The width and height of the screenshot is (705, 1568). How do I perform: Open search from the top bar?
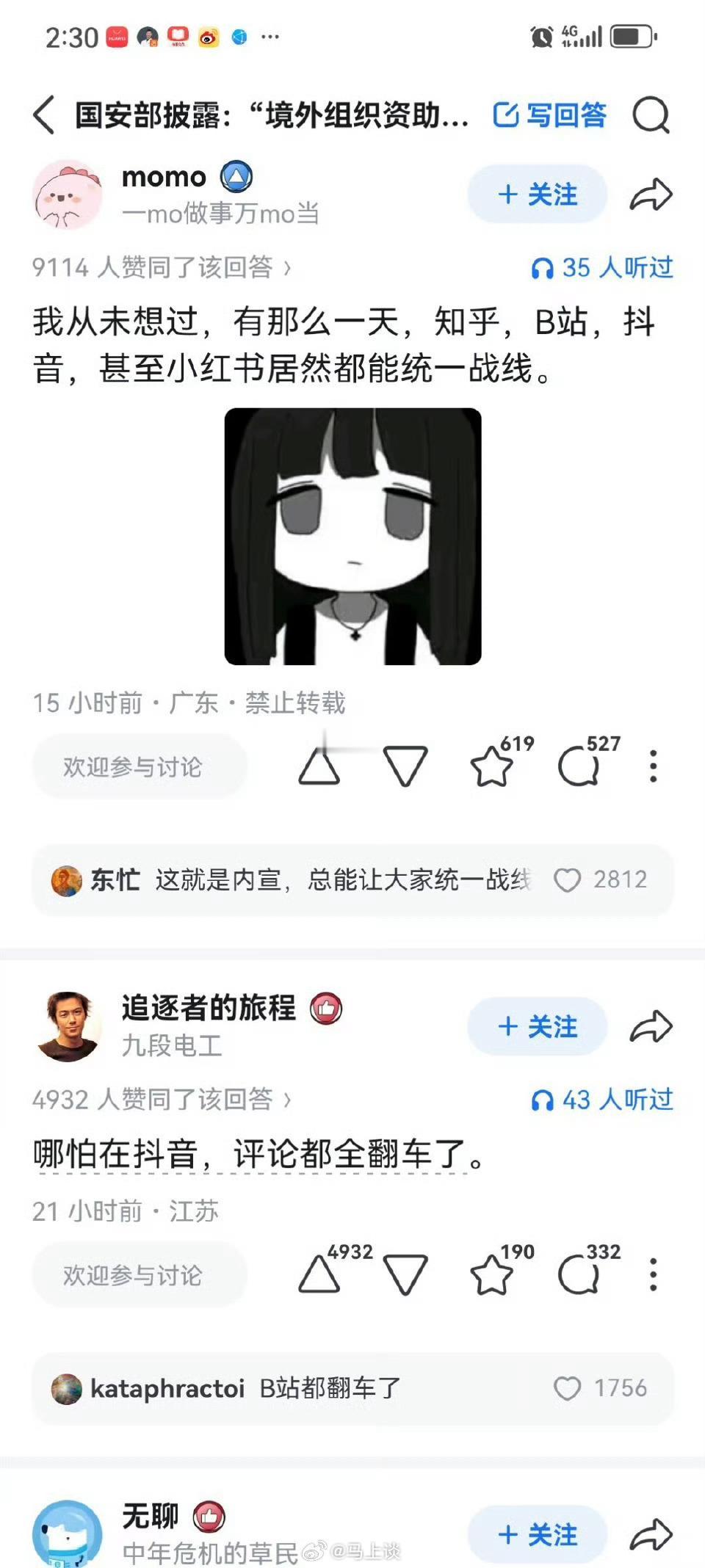[x=651, y=116]
